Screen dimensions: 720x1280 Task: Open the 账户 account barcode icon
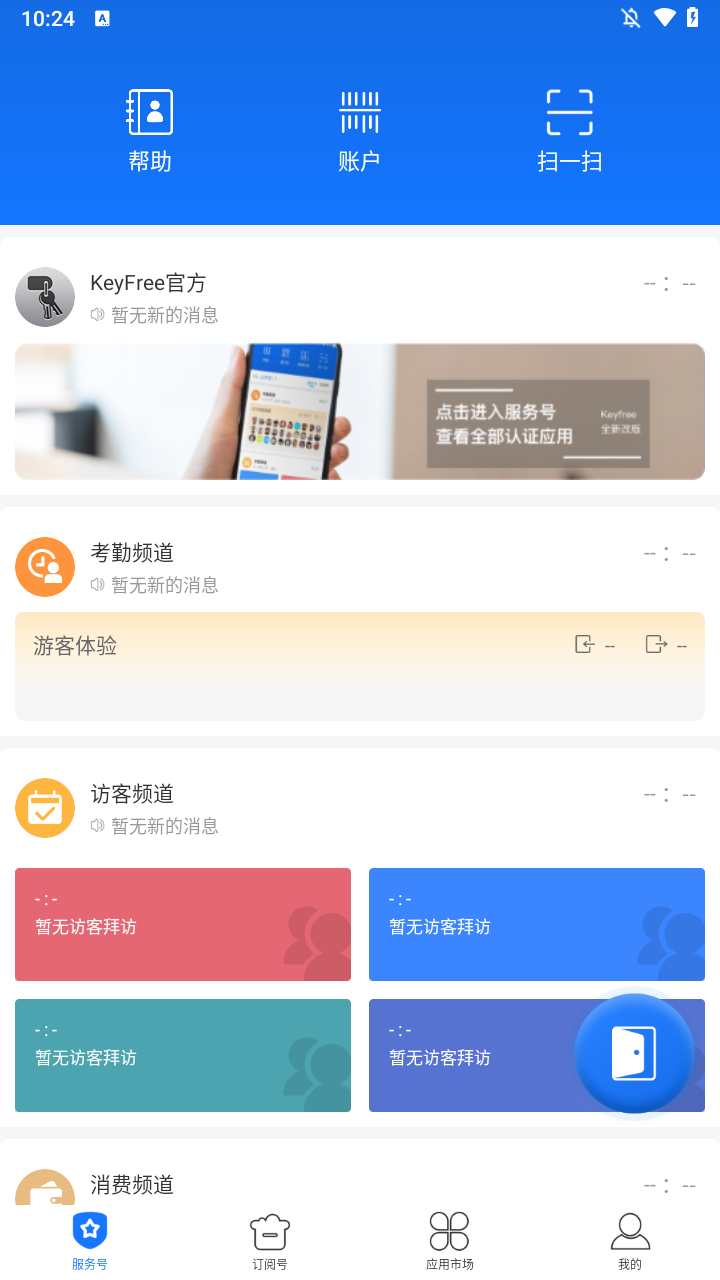coord(360,111)
